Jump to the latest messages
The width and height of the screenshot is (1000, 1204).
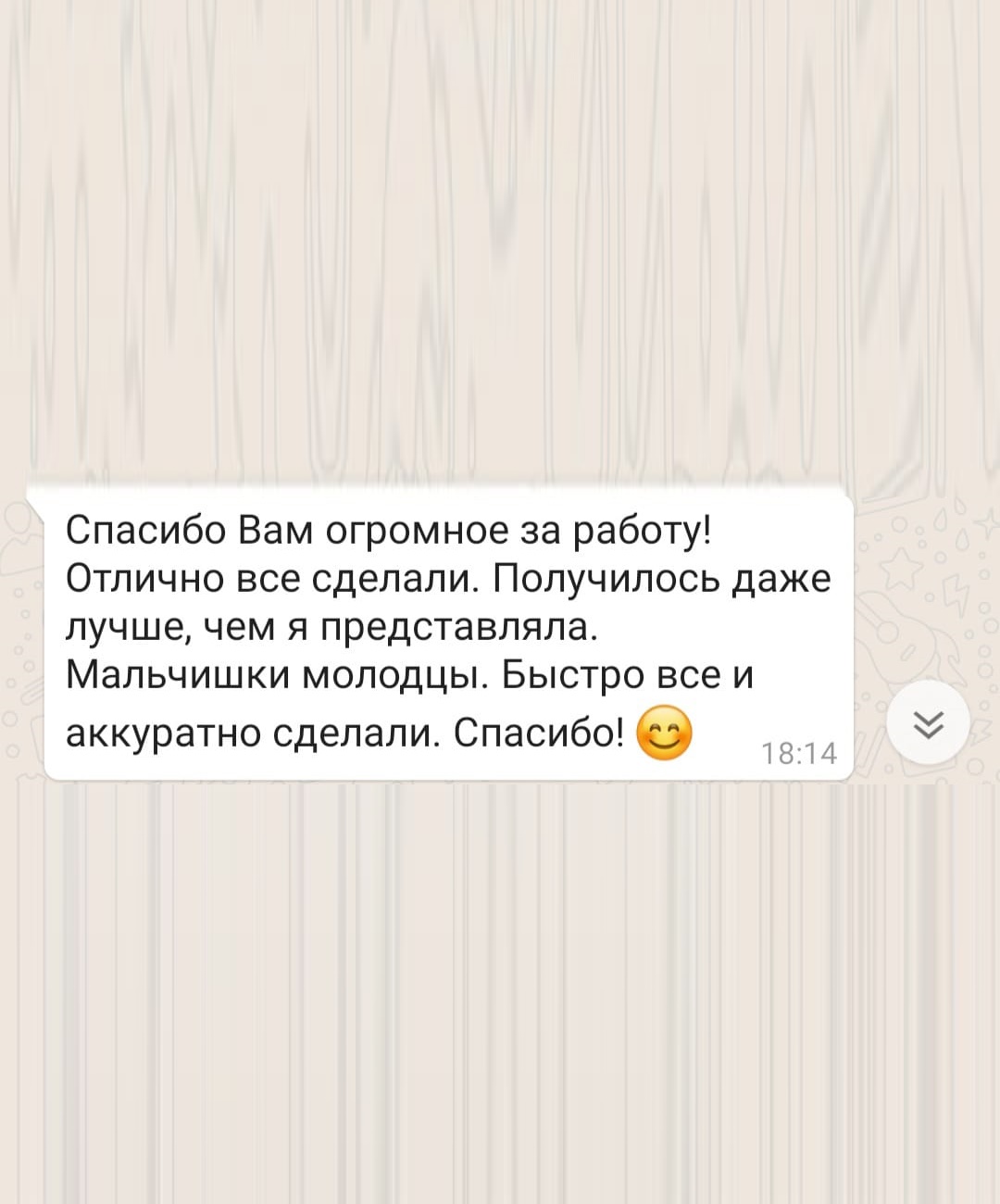click(x=928, y=722)
